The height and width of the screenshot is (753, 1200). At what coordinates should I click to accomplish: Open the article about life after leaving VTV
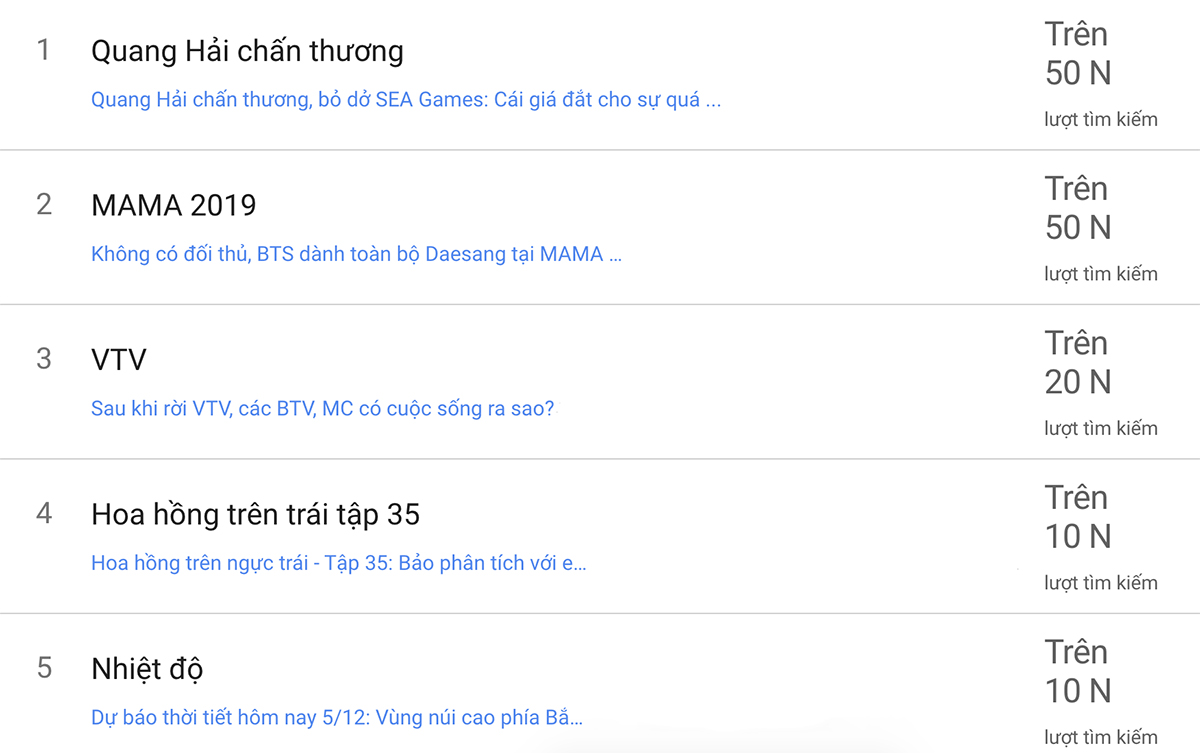click(322, 409)
